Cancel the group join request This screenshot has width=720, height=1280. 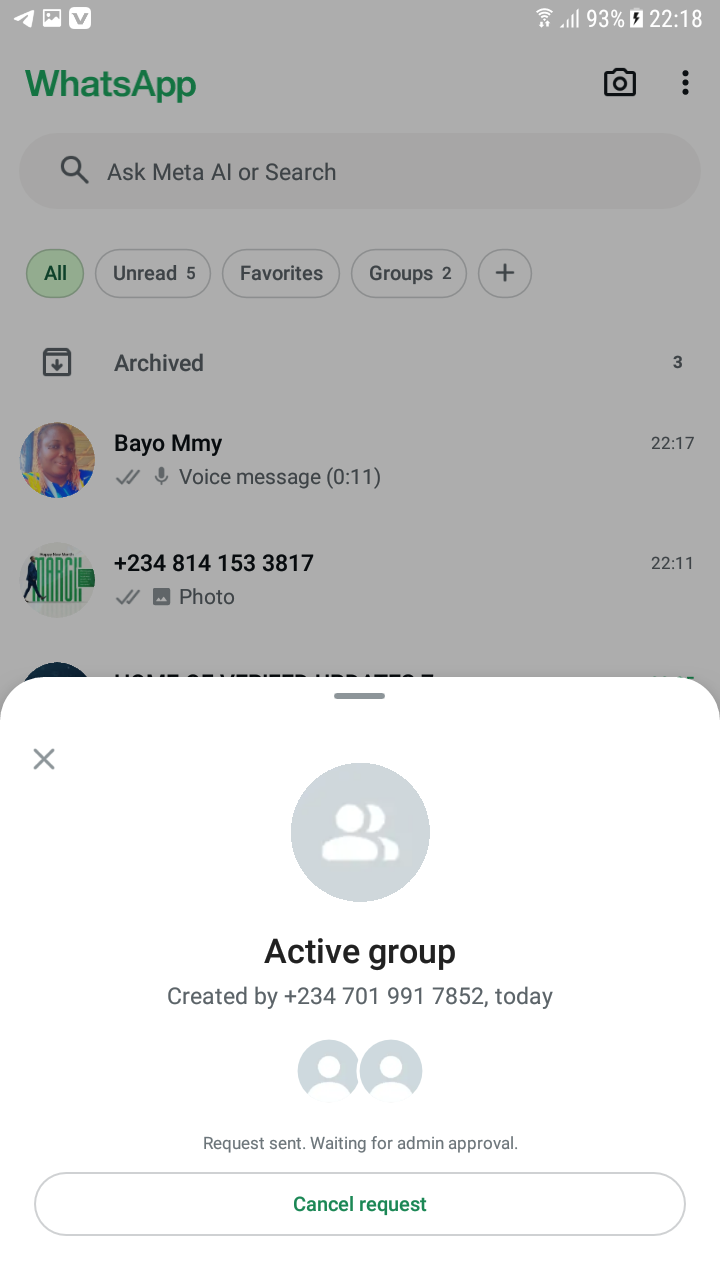click(360, 1204)
